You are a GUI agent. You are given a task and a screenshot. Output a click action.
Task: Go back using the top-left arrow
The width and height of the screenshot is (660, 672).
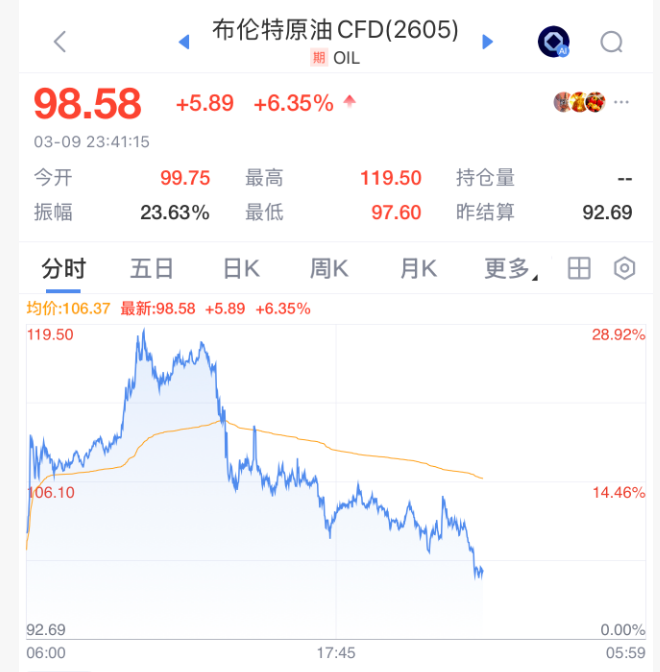(60, 41)
